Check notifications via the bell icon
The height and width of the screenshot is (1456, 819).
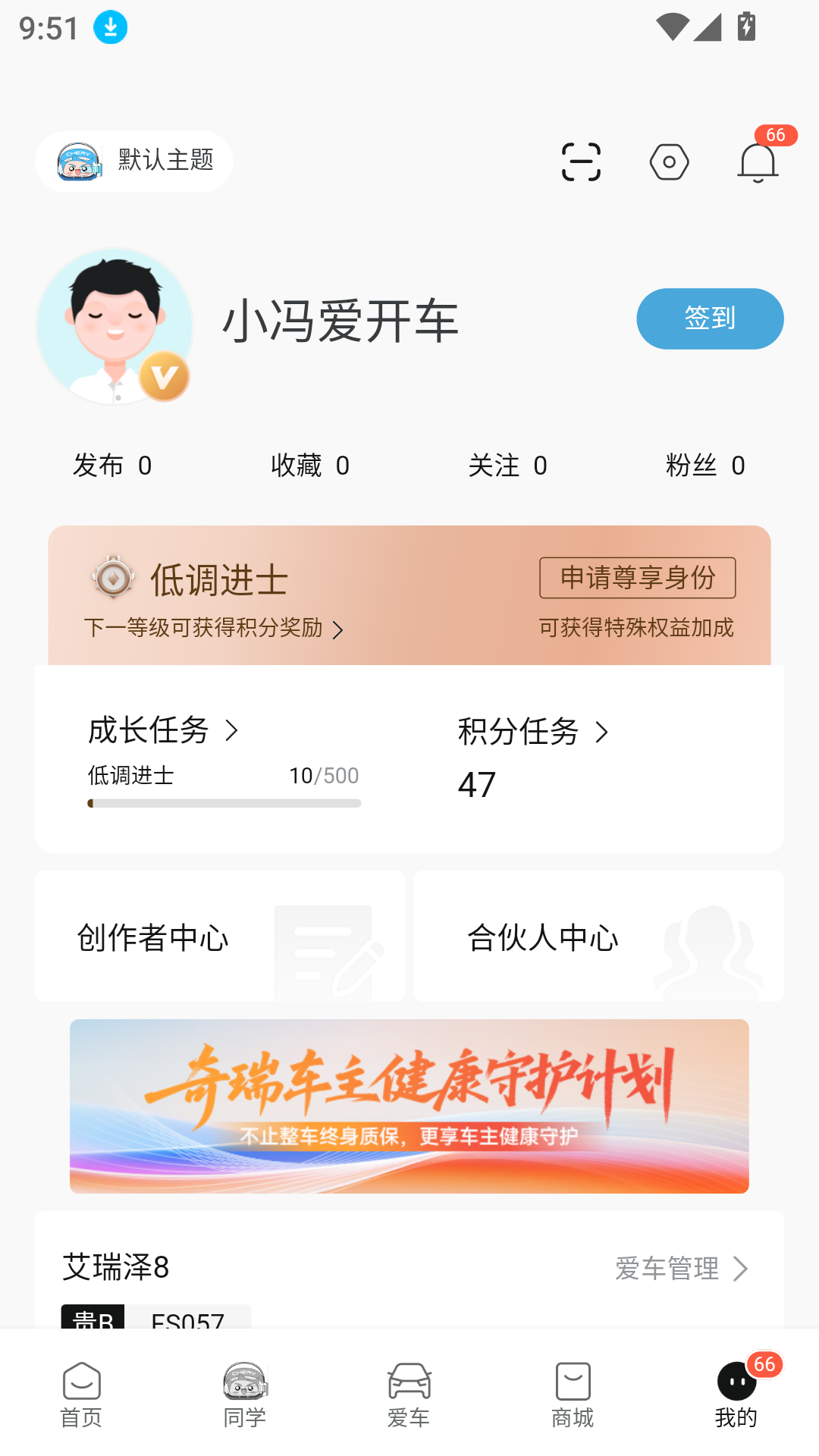[758, 163]
